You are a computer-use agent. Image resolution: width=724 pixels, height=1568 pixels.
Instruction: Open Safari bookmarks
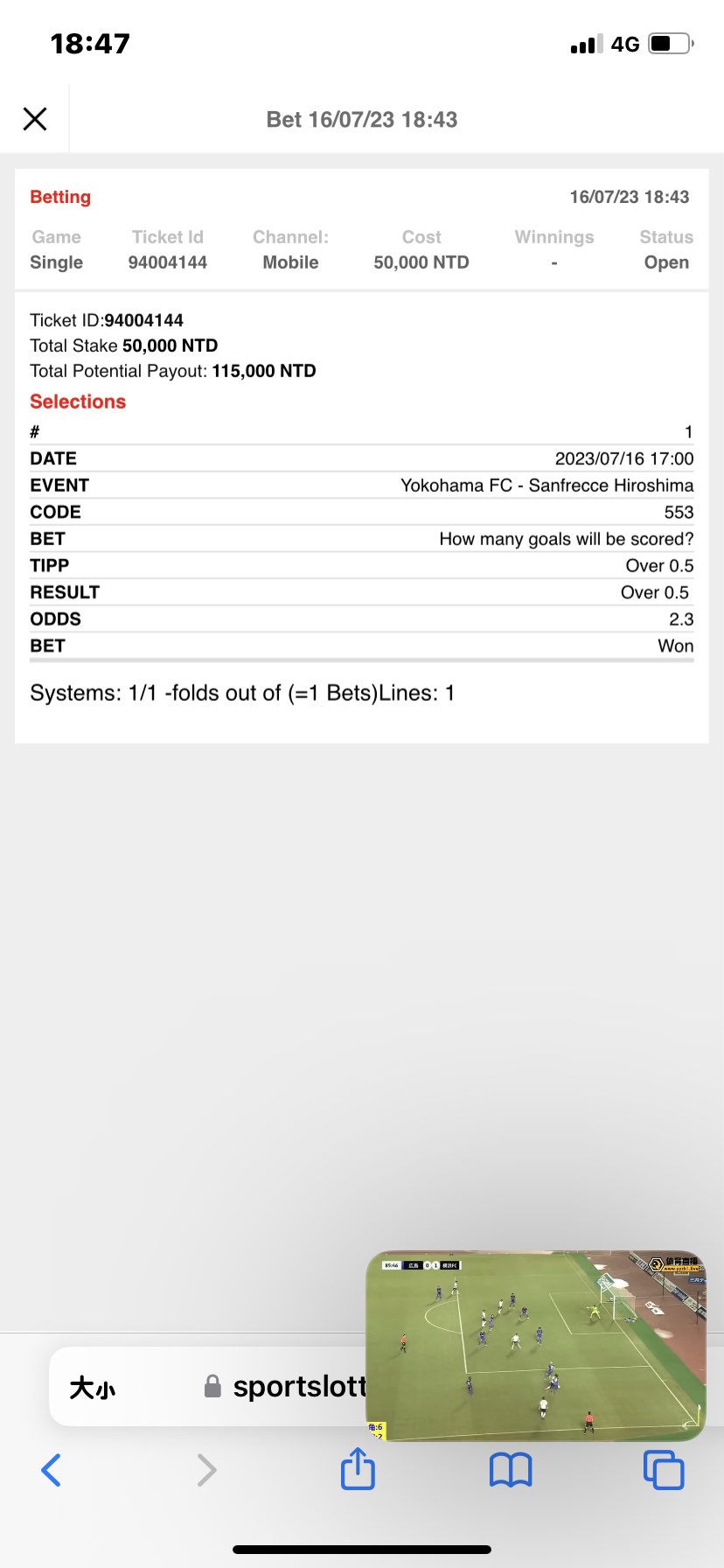[511, 1471]
